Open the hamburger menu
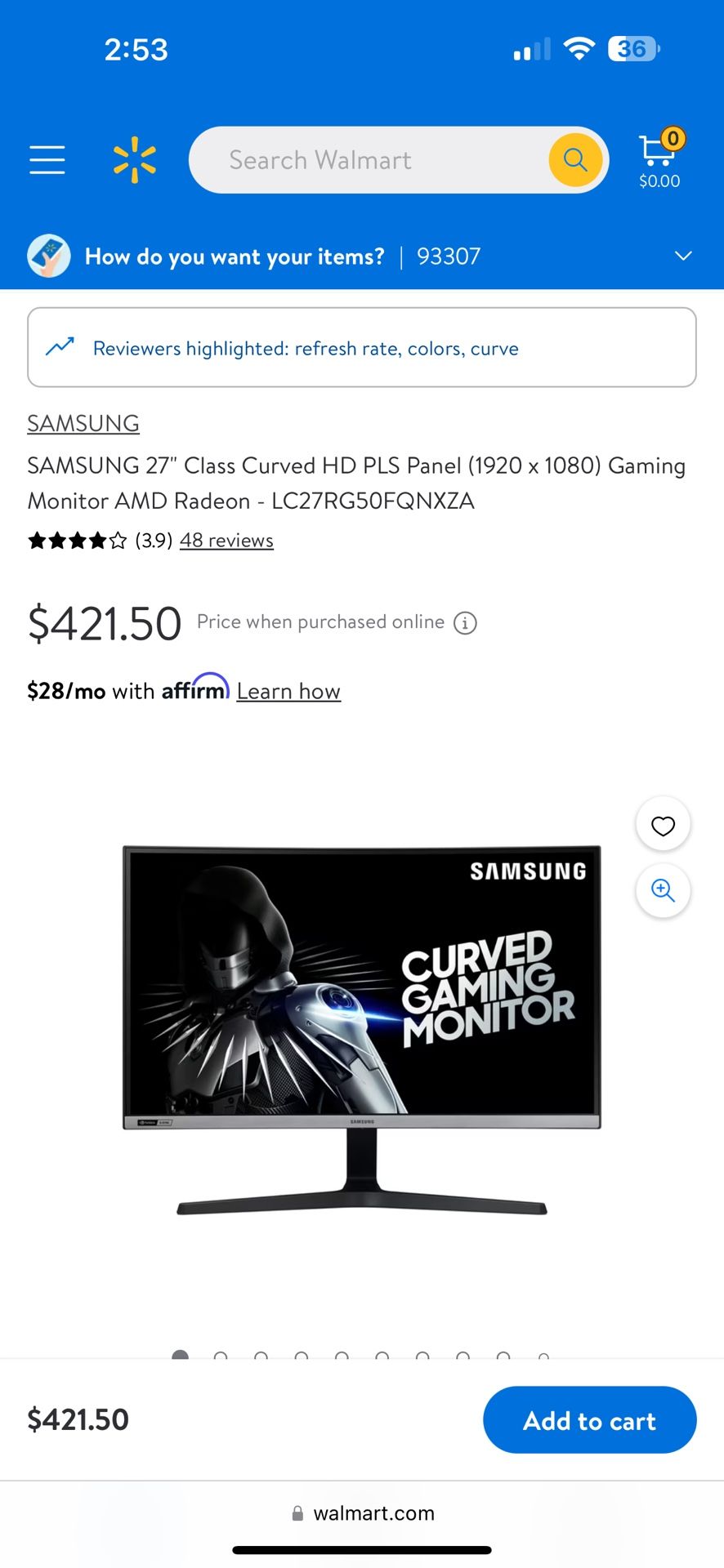Viewport: 724px width, 1568px height. [x=47, y=160]
